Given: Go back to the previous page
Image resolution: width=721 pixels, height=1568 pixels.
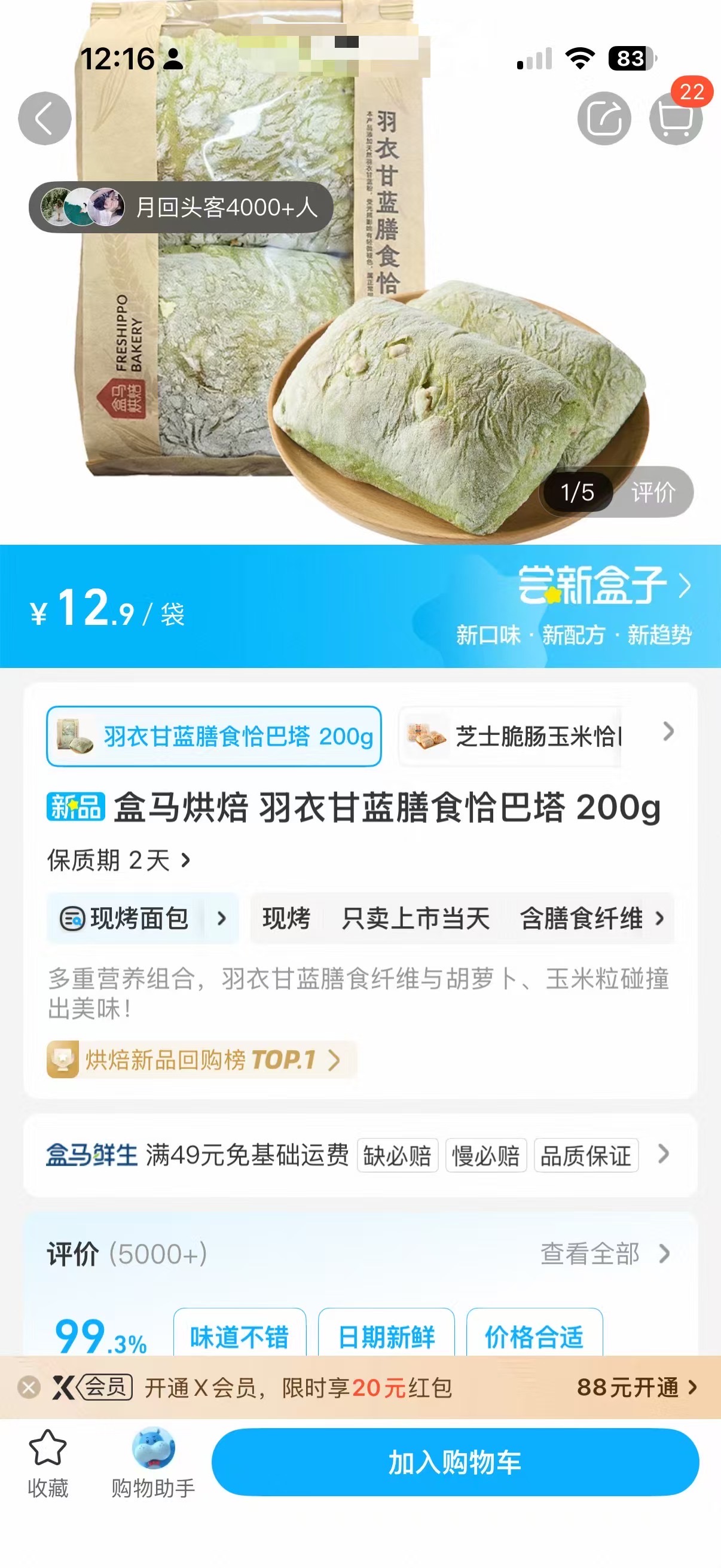Looking at the screenshot, I should point(44,118).
